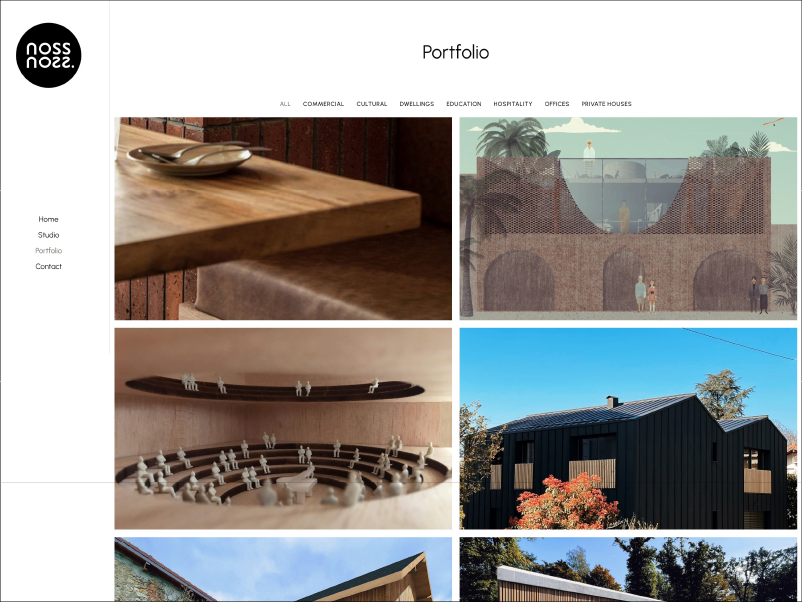
Task: Open the Contact page
Action: (x=48, y=267)
